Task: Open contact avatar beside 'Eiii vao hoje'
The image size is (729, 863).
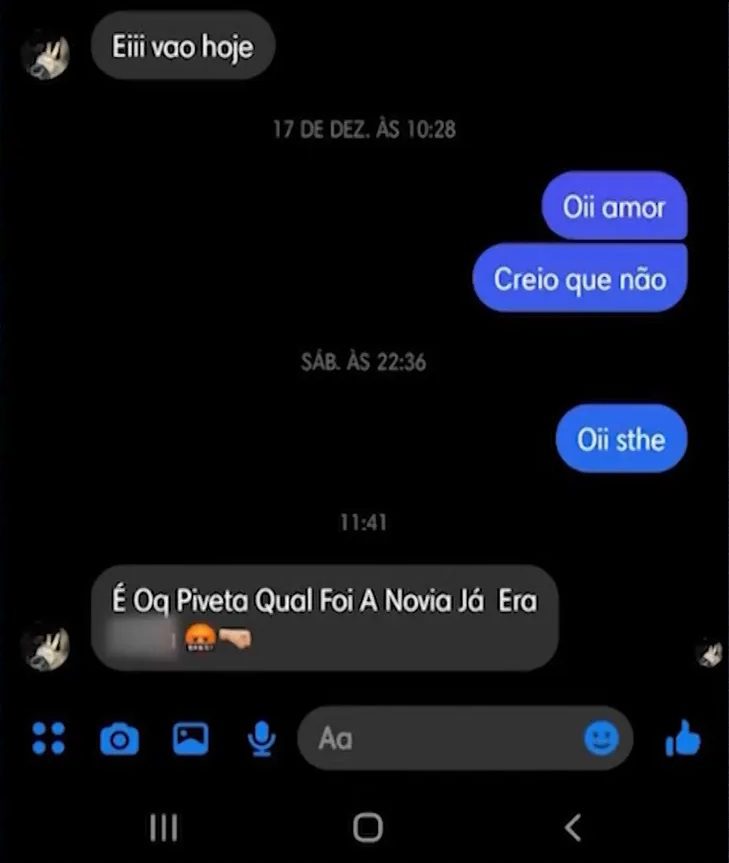Action: (46, 56)
